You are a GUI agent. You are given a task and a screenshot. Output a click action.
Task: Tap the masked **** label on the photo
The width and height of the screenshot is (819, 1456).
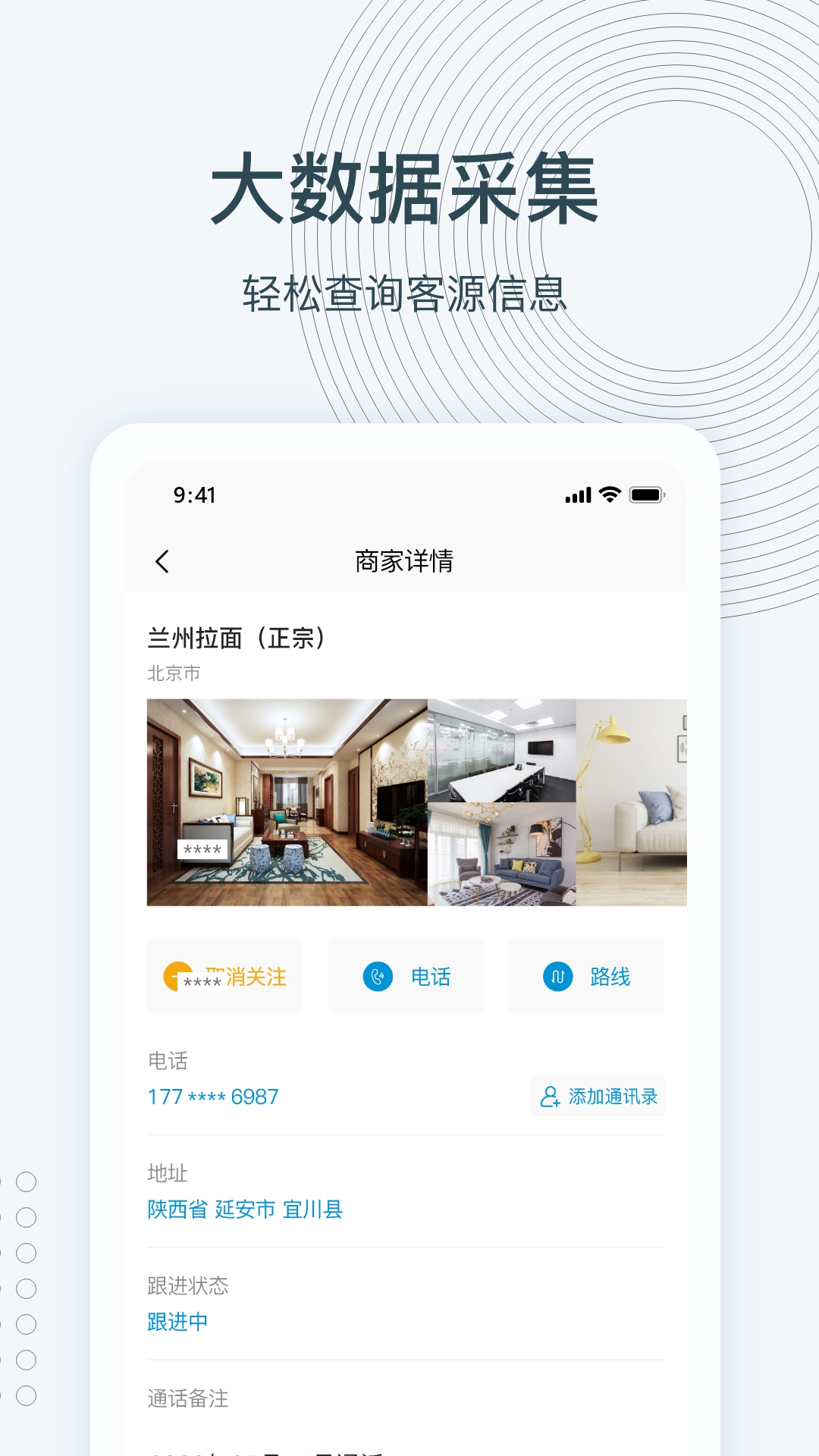coord(202,850)
